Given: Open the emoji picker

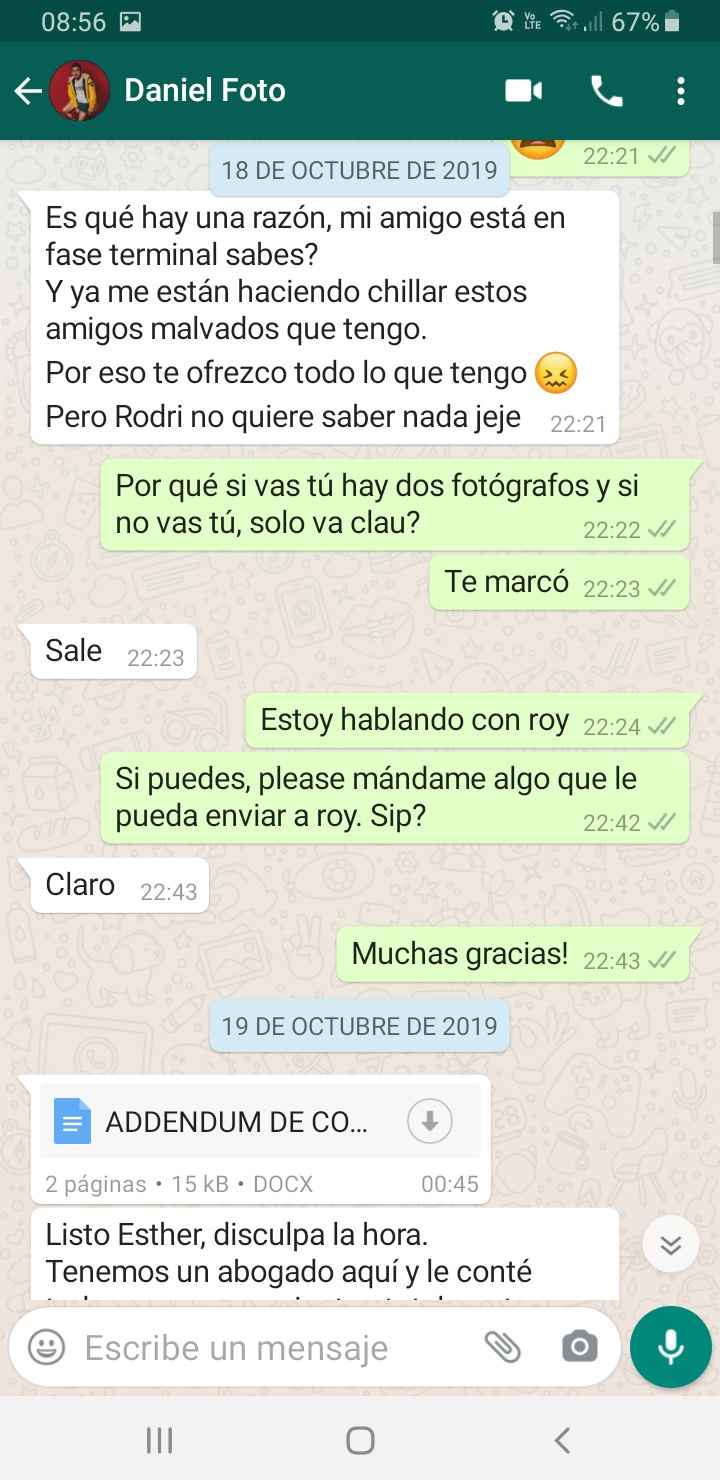Looking at the screenshot, I should coord(46,1348).
